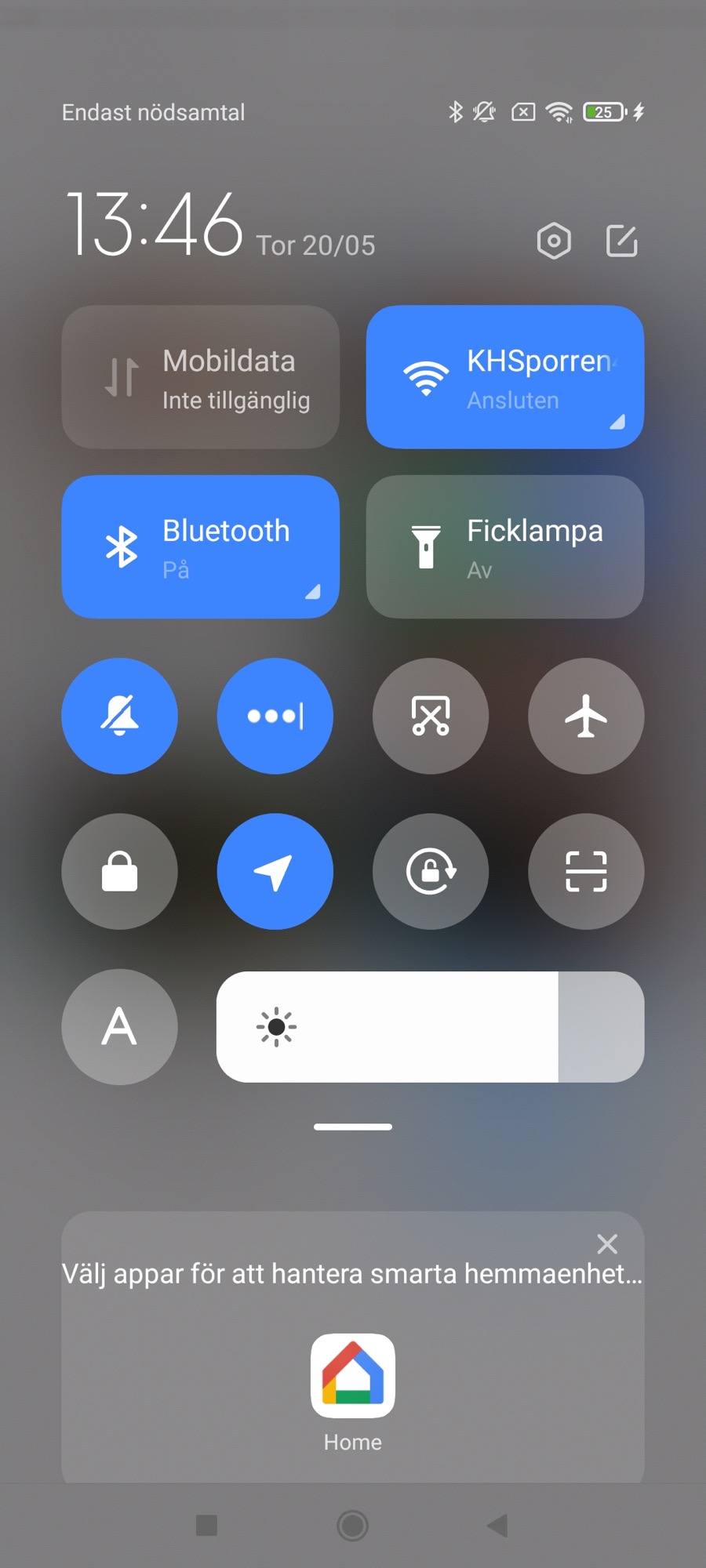
Task: Toggle the mute bell tile
Action: [120, 716]
